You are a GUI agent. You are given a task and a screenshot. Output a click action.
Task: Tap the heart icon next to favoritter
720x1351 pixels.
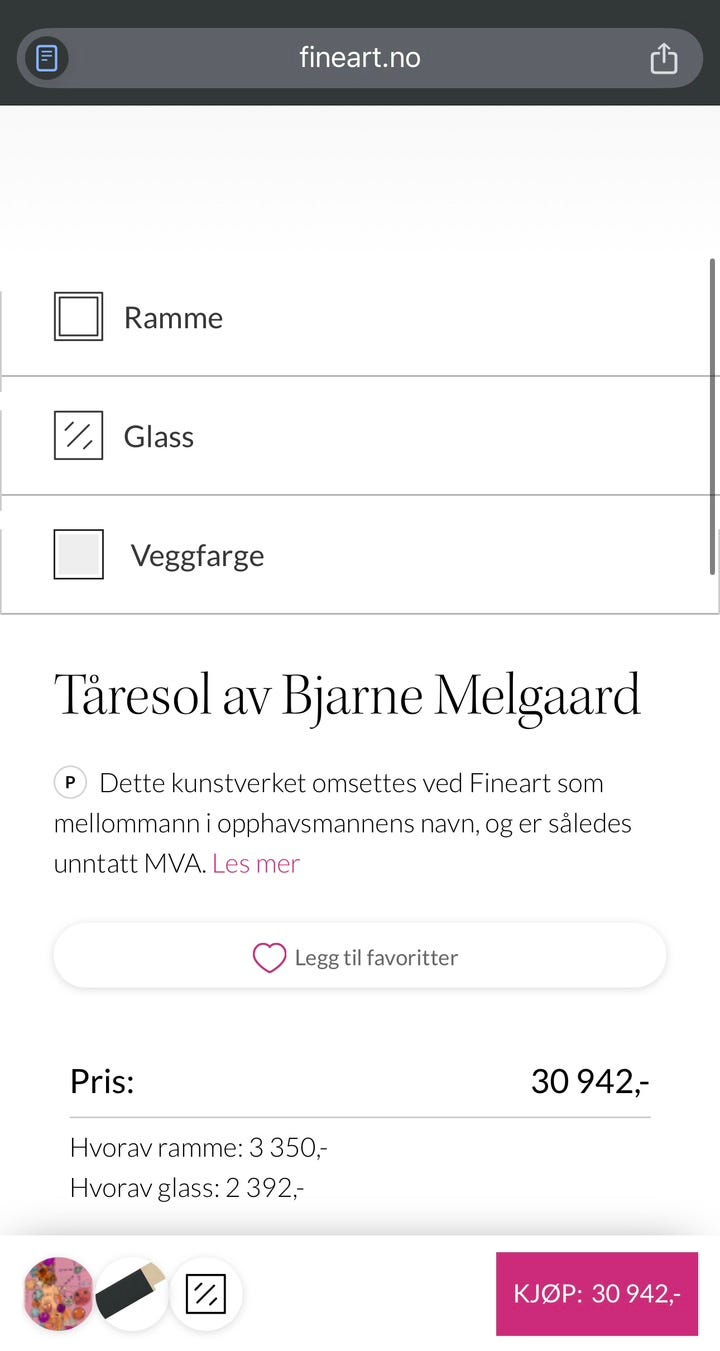pyautogui.click(x=268, y=957)
